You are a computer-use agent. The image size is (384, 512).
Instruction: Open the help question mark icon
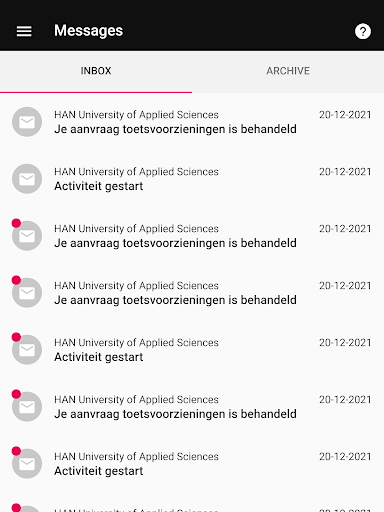point(363,31)
